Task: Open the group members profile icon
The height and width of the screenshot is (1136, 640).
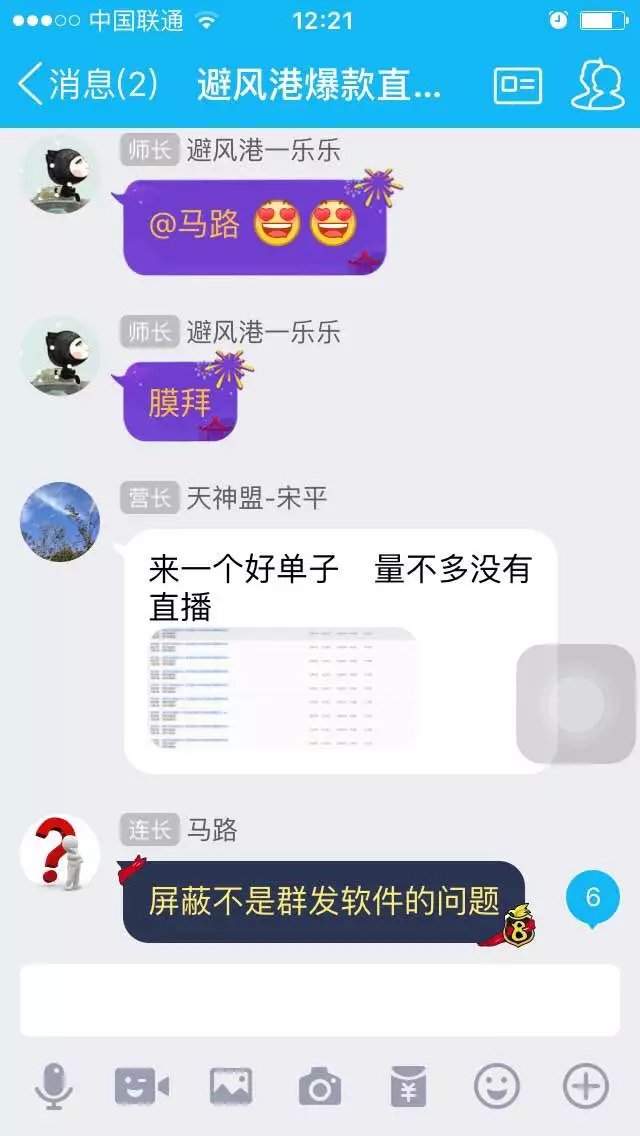Action: (x=597, y=86)
